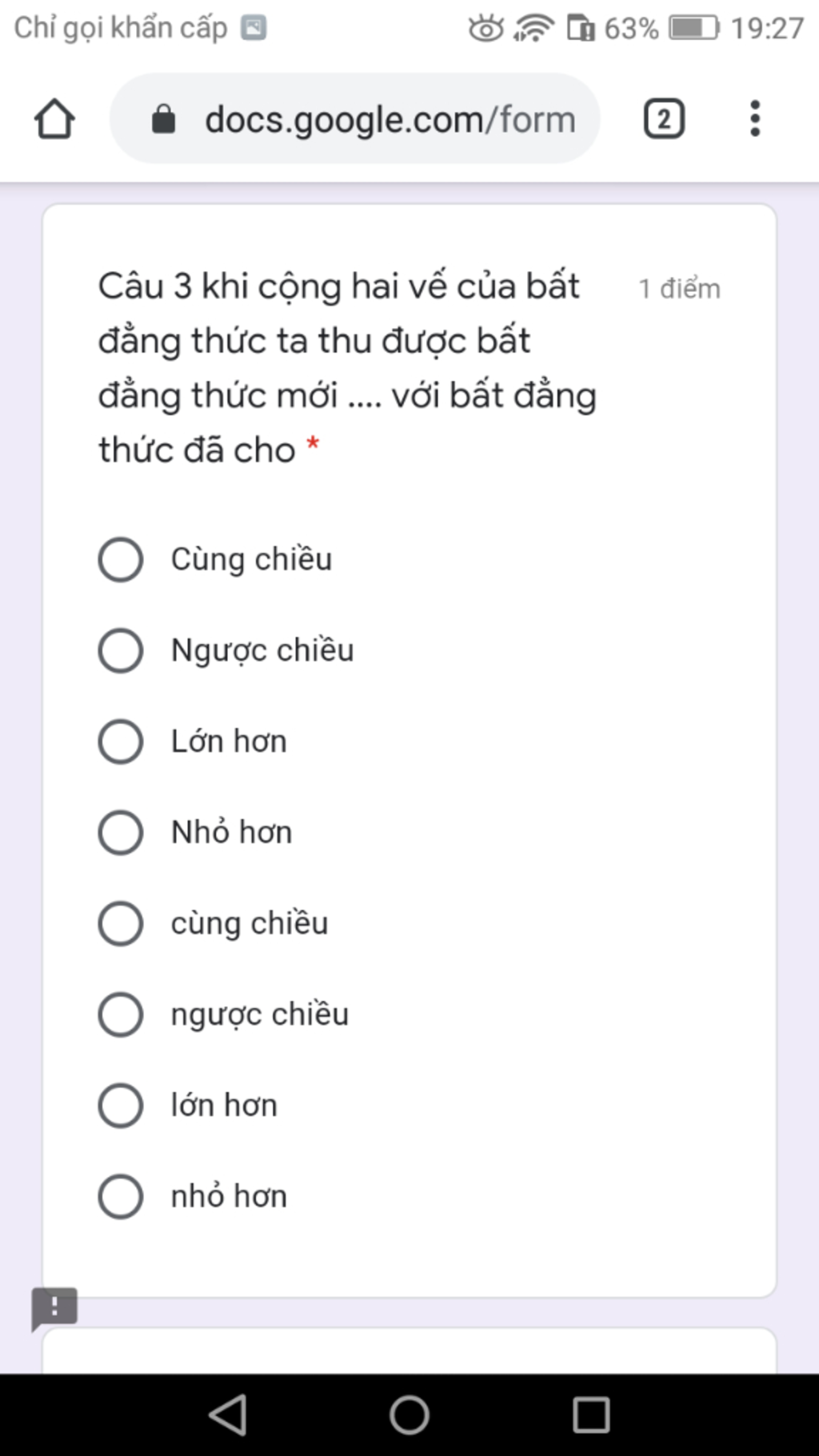Image resolution: width=819 pixels, height=1456 pixels.
Task: Open recent apps from navigation bar
Action: click(591, 1414)
